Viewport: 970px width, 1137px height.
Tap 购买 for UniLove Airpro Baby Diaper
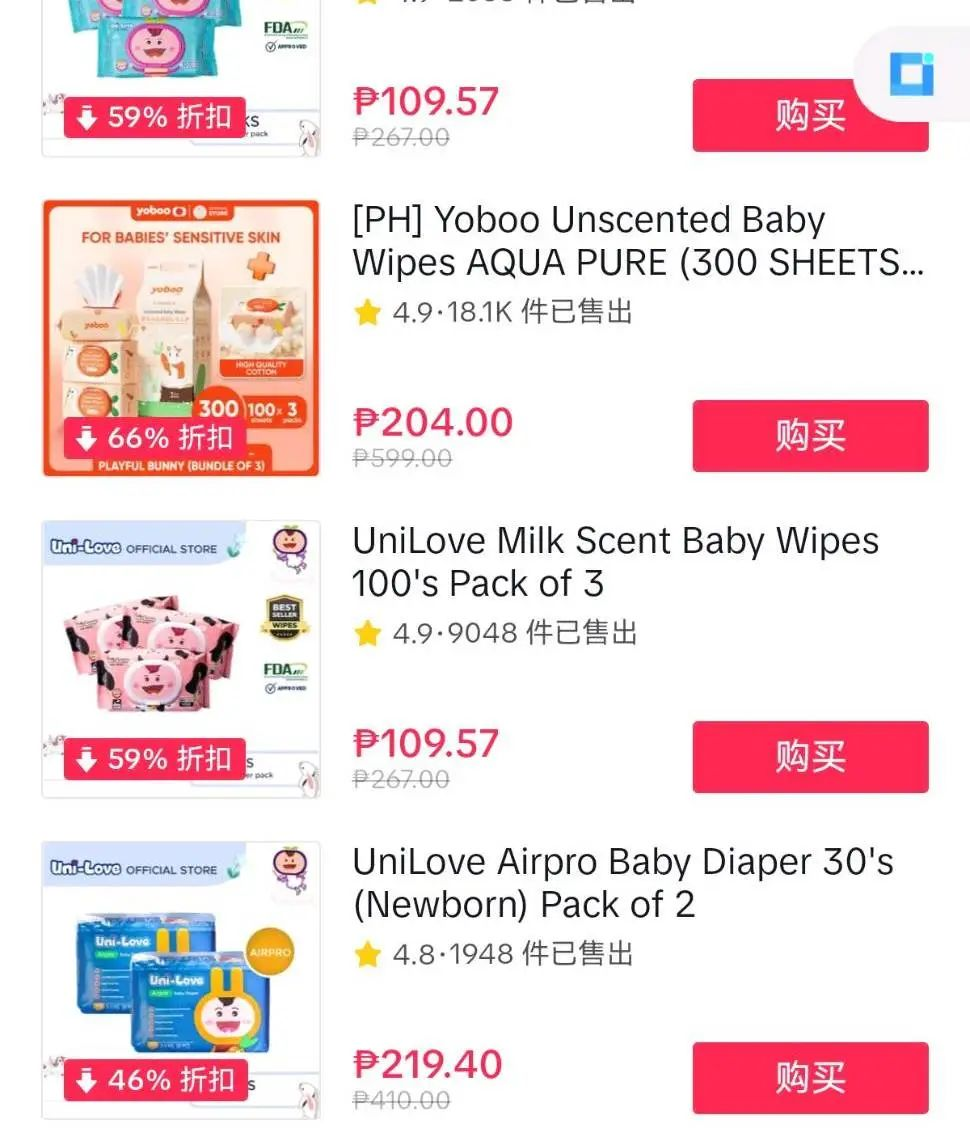tap(810, 1078)
